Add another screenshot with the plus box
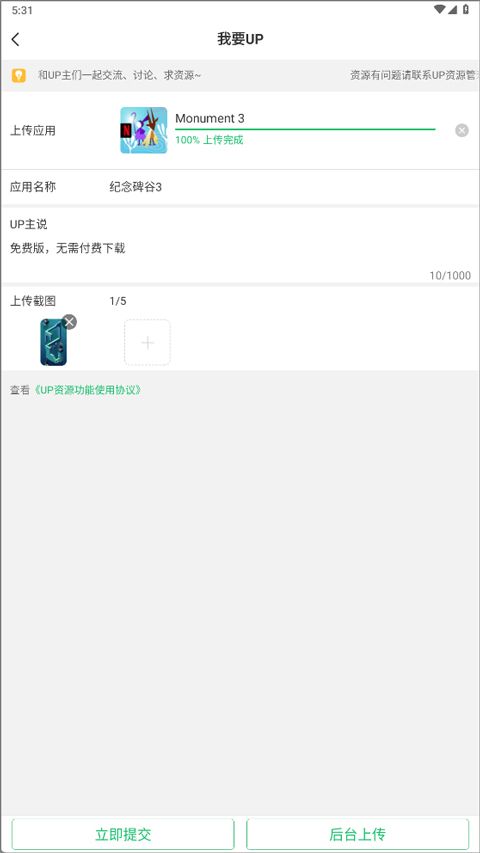 [x=147, y=342]
